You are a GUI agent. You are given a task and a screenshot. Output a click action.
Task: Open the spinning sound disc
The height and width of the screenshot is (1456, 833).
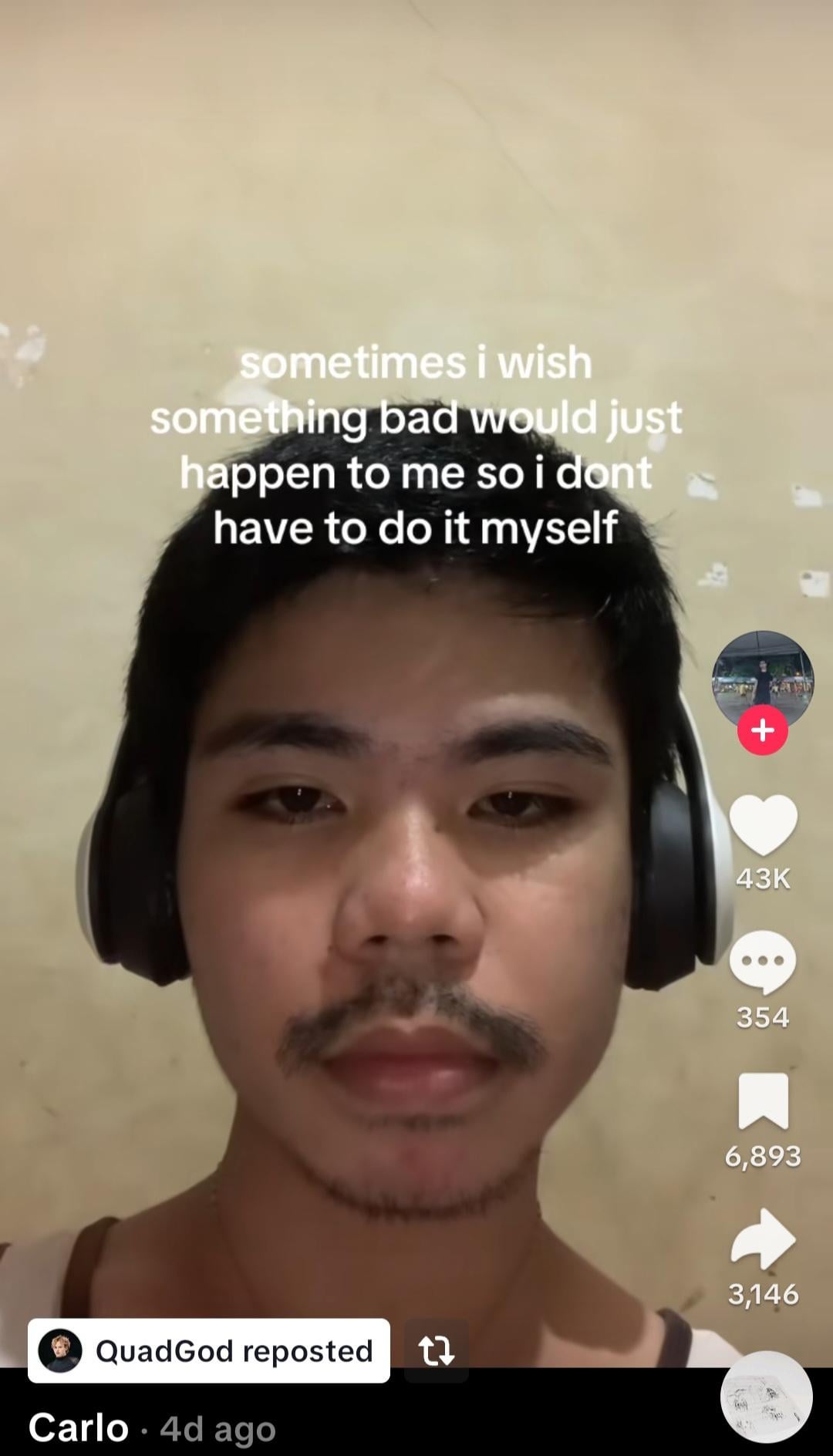click(766, 1397)
